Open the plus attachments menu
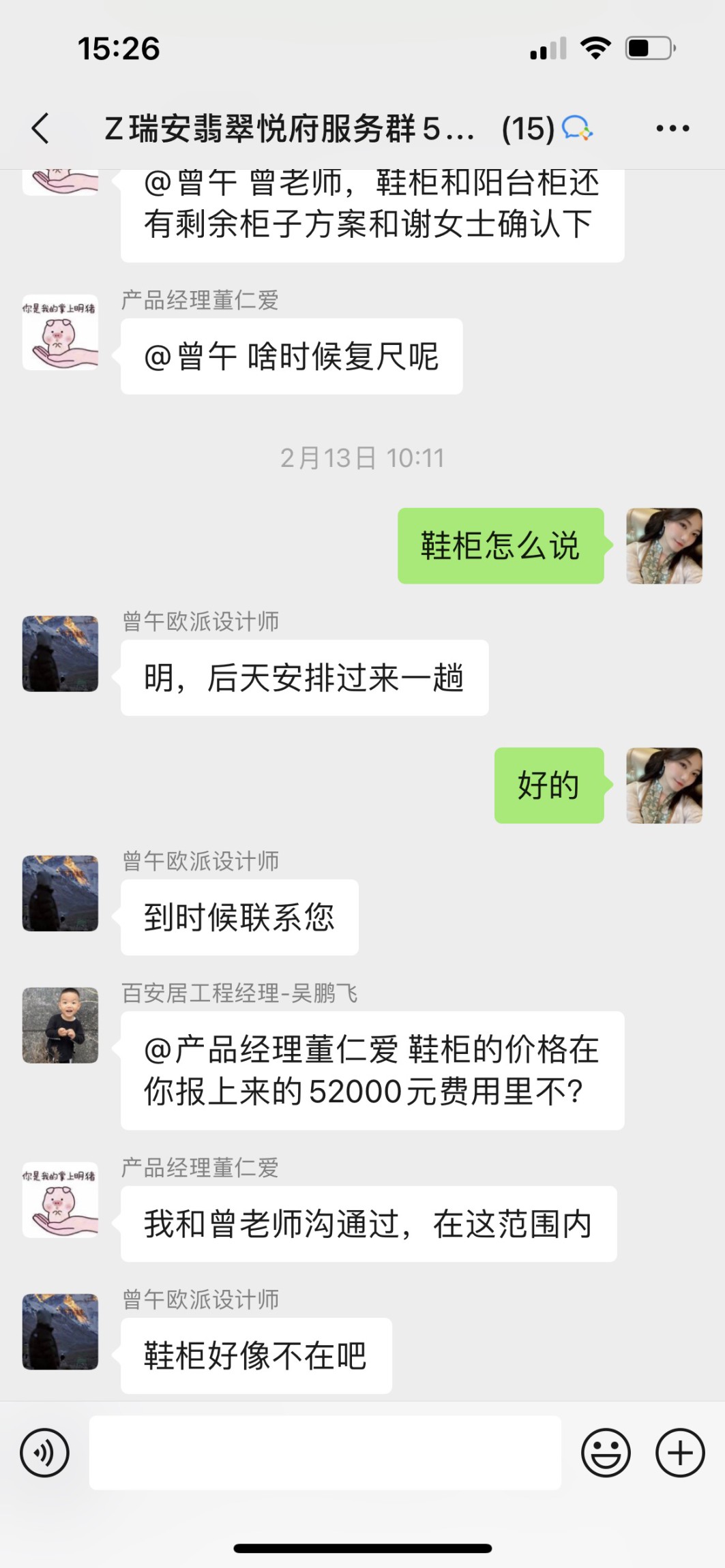The height and width of the screenshot is (1568, 725). pyautogui.click(x=679, y=1453)
